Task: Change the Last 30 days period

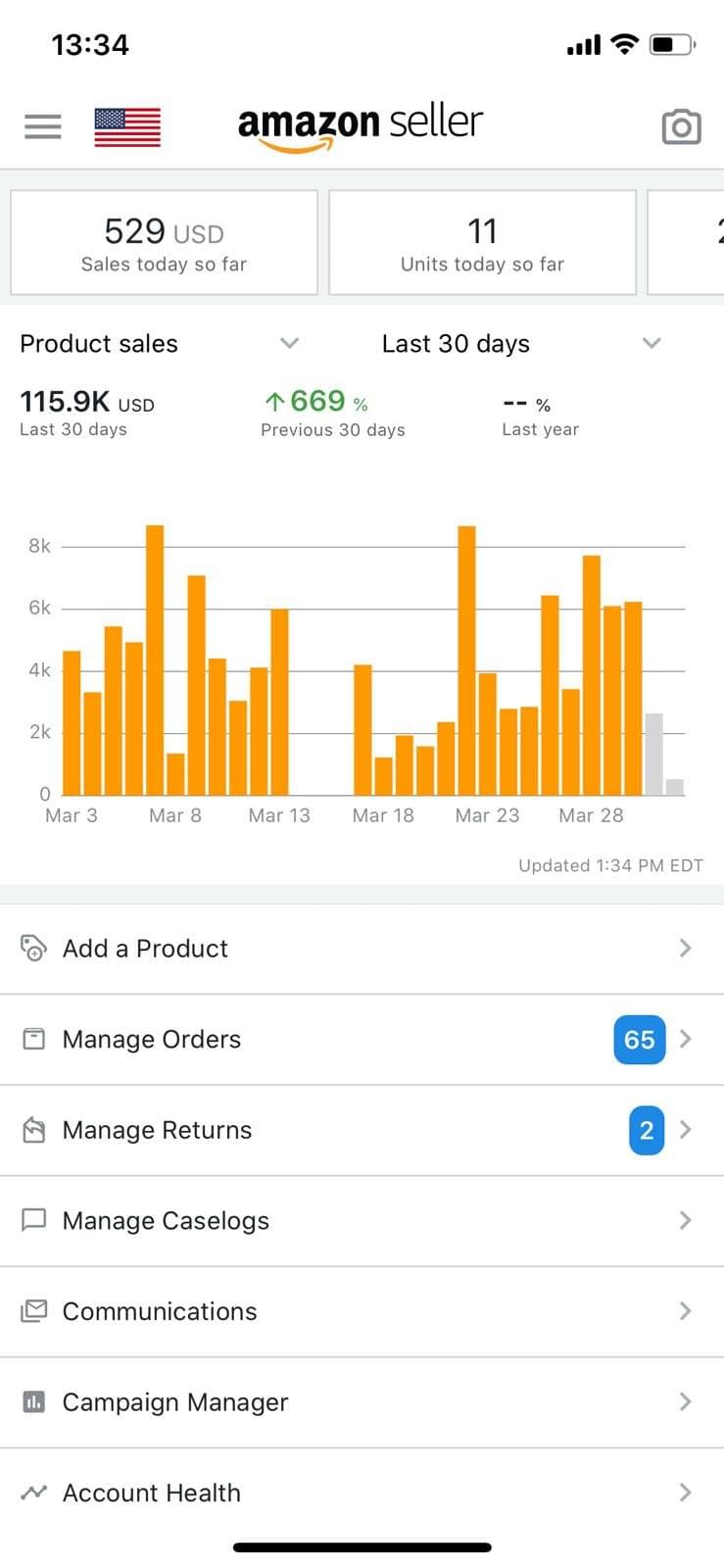Action: (x=521, y=344)
